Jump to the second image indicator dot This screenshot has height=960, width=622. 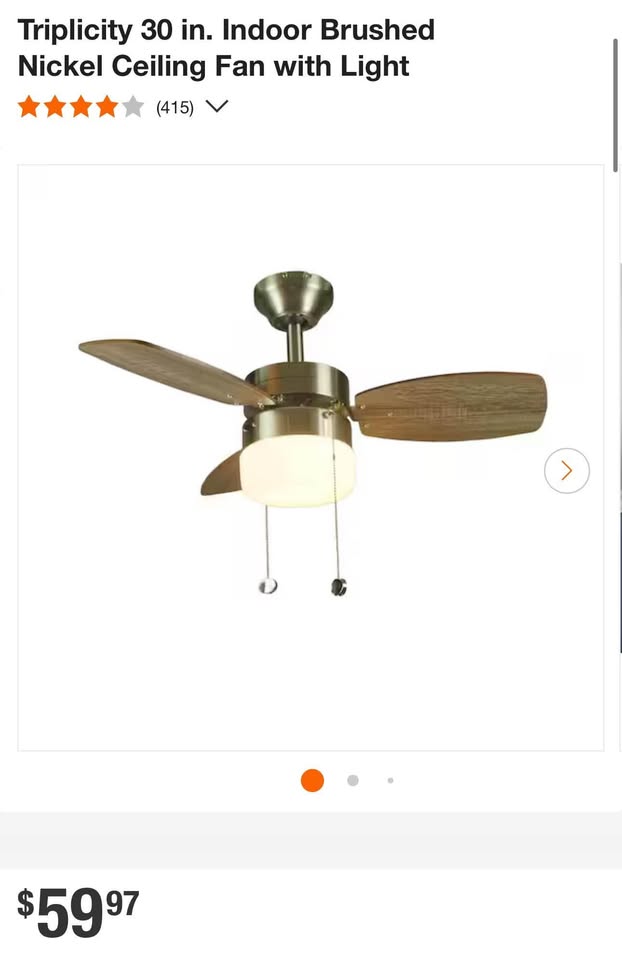pyautogui.click(x=352, y=780)
